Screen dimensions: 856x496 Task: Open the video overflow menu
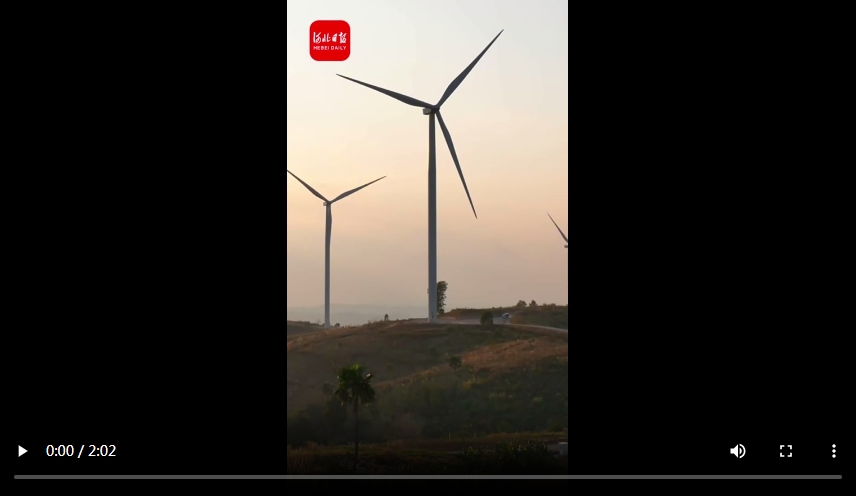[x=833, y=451]
